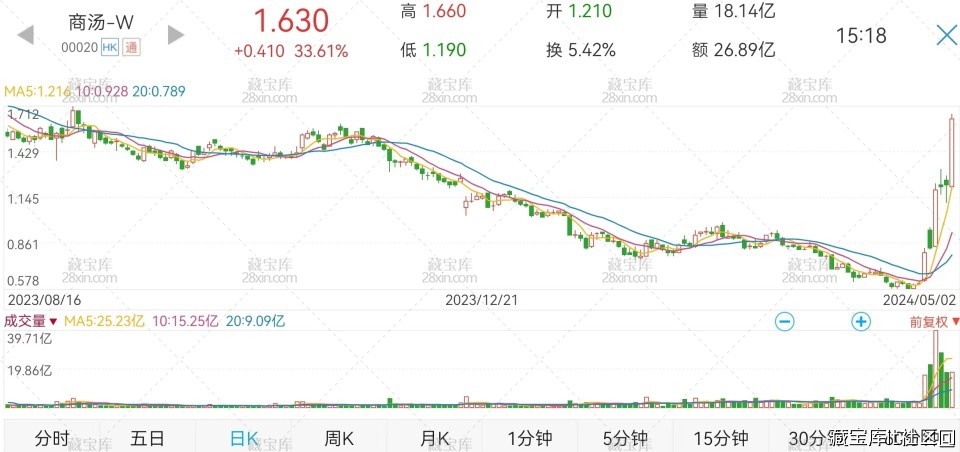This screenshot has width=960, height=452.
Task: Zoom out the chart with minus
Action: [x=785, y=321]
